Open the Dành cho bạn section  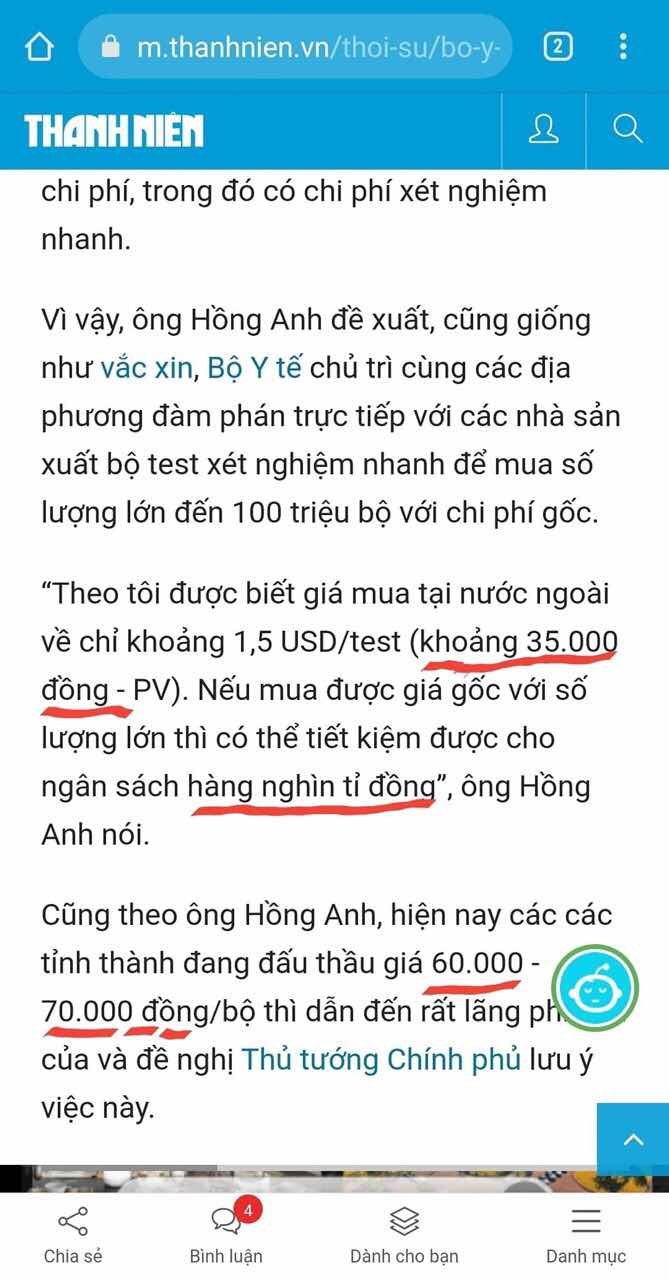coord(404,1235)
